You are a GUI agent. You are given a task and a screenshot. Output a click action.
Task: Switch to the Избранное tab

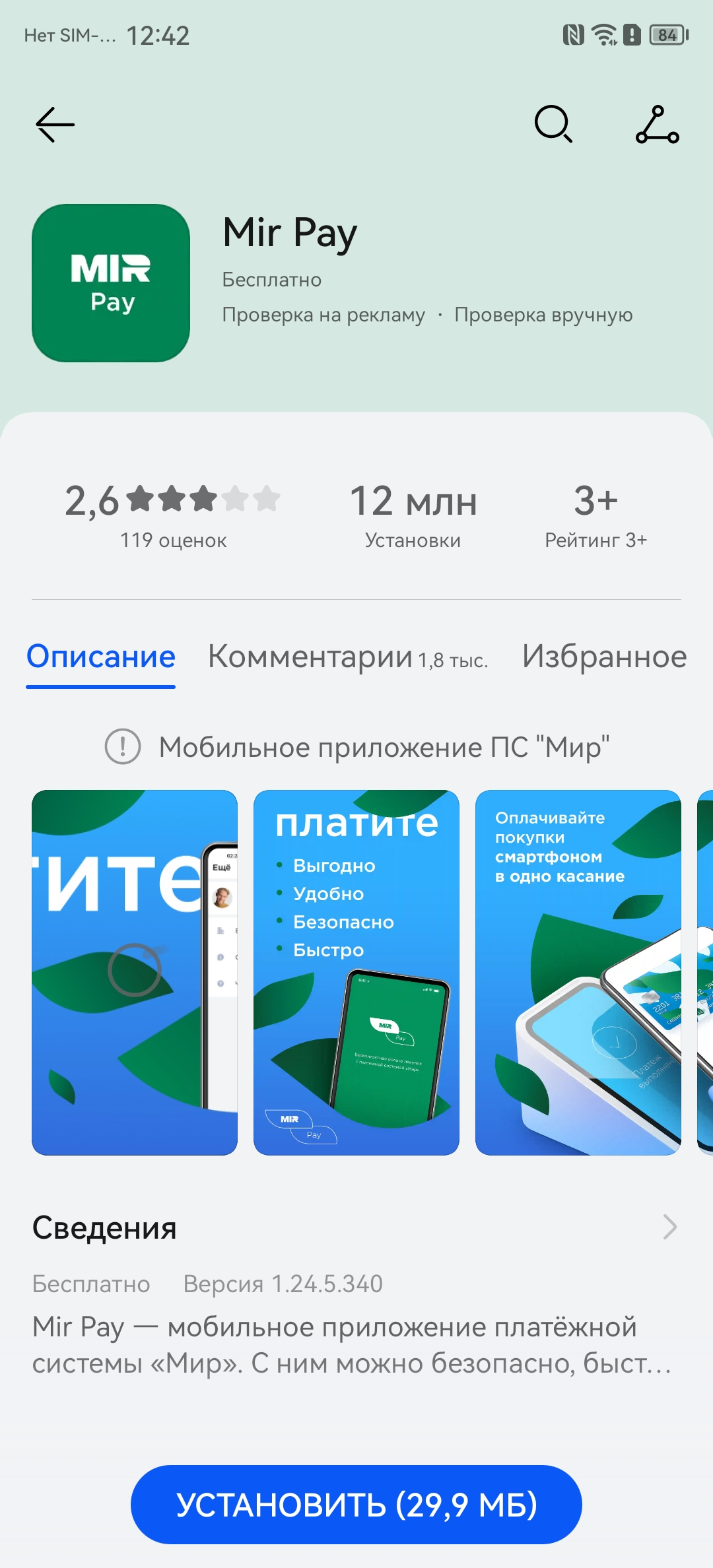click(x=604, y=657)
